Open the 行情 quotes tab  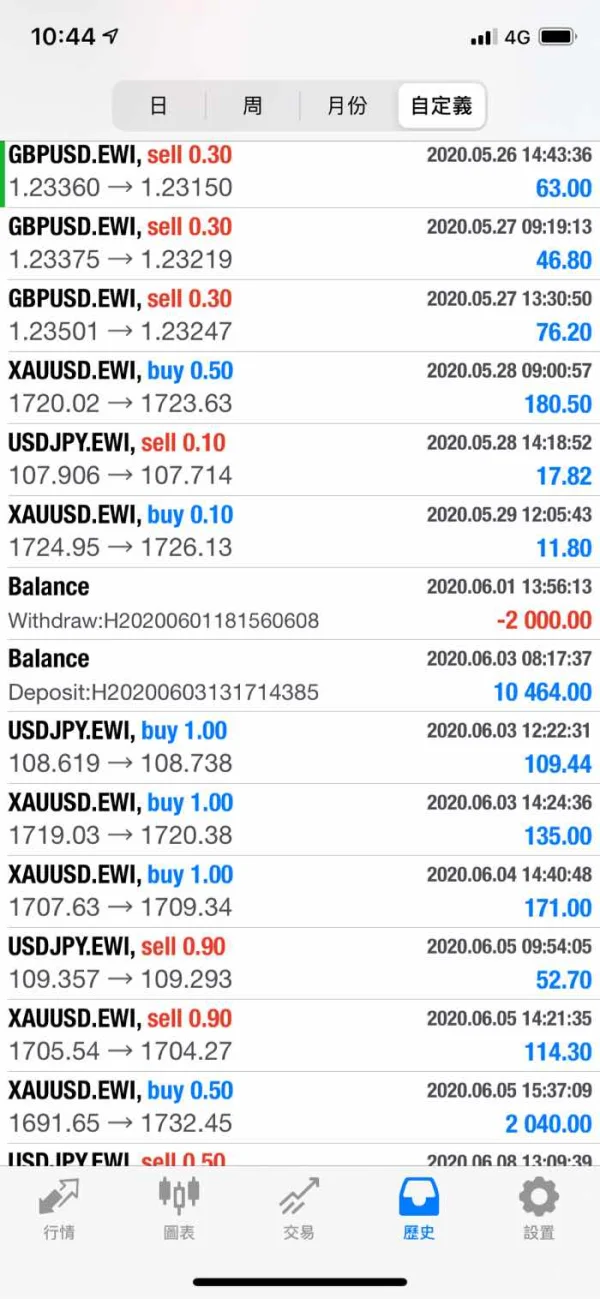(59, 1208)
